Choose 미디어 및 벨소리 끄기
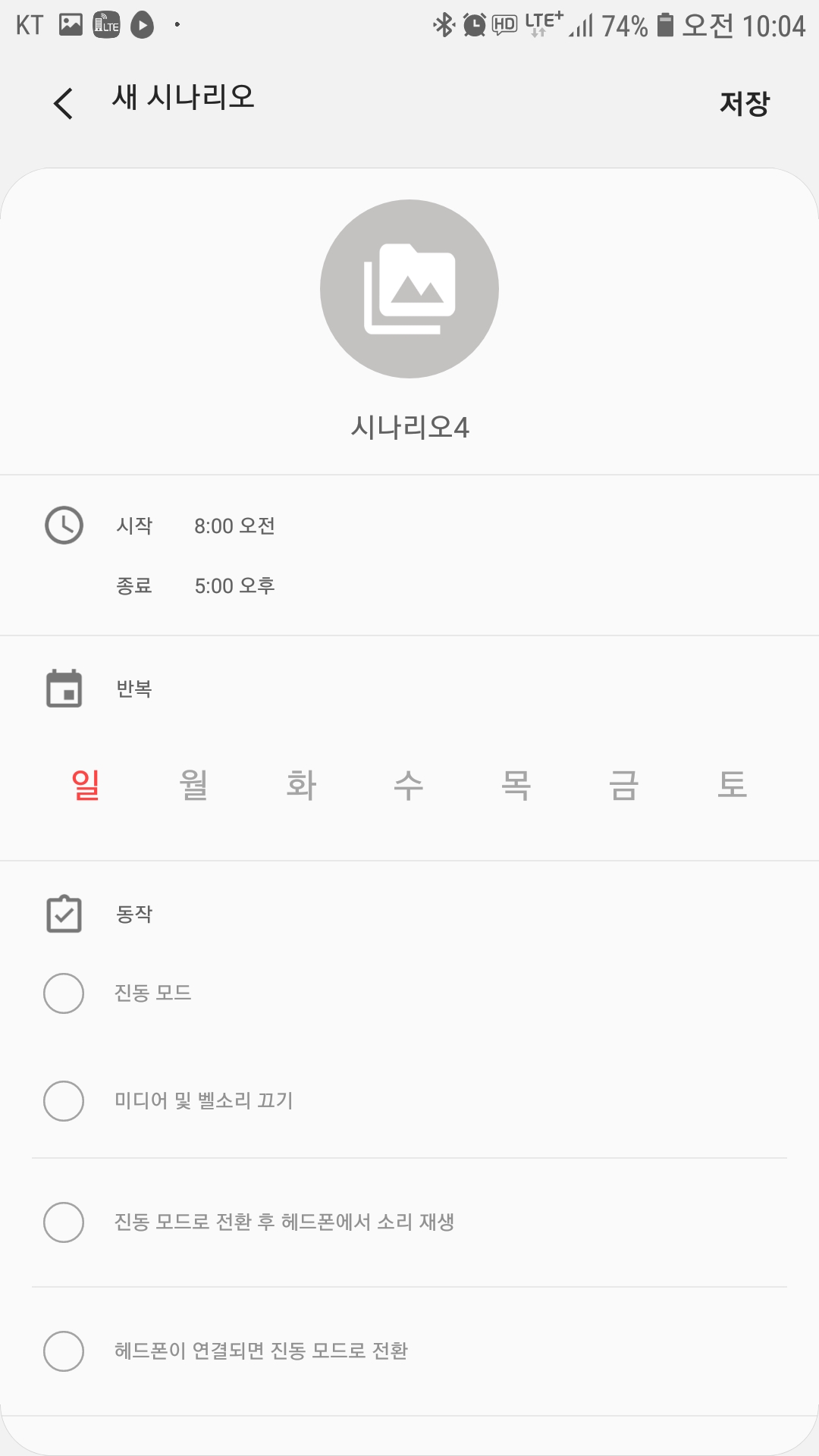This screenshot has height=1456, width=819. (x=409, y=1101)
